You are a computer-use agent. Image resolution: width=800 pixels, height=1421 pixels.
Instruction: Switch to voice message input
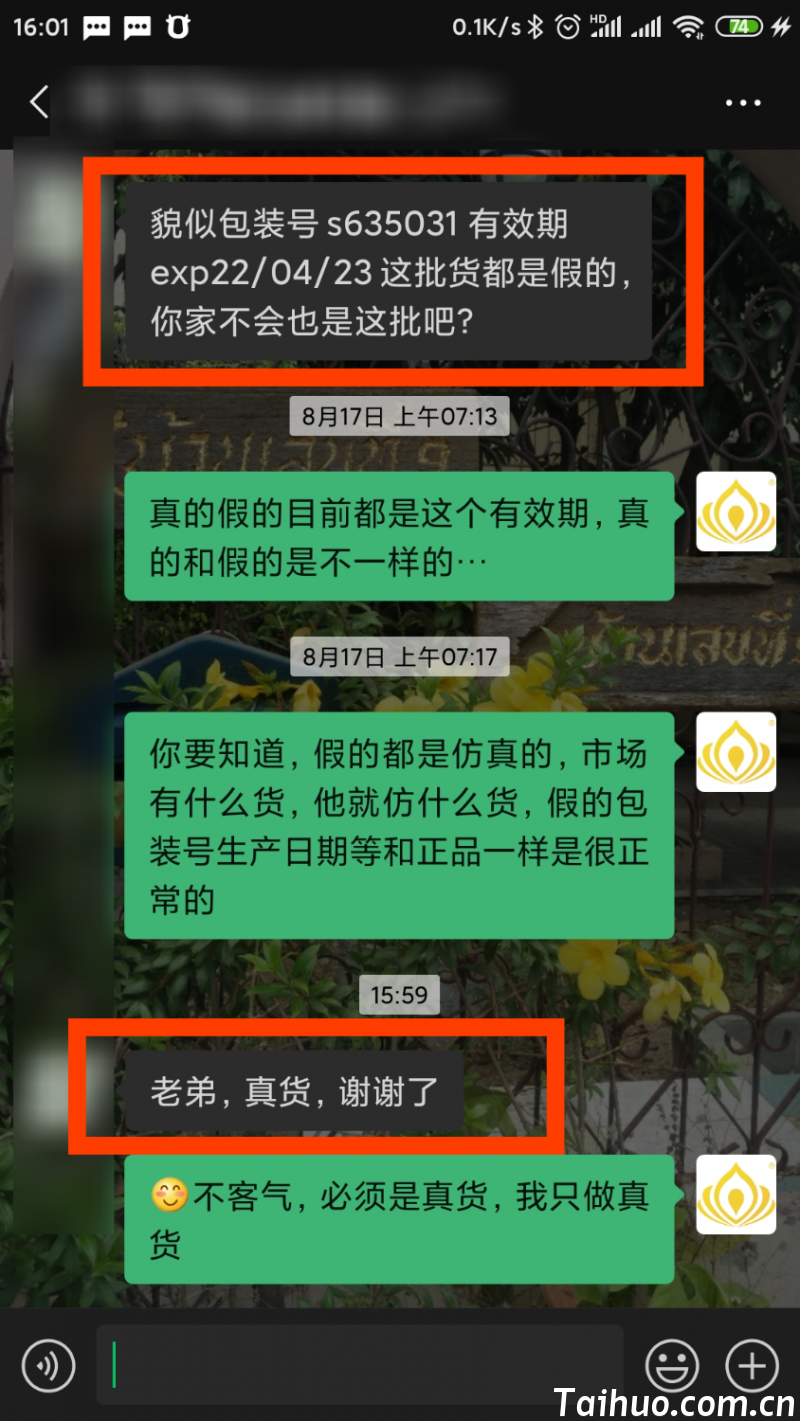click(x=48, y=1365)
